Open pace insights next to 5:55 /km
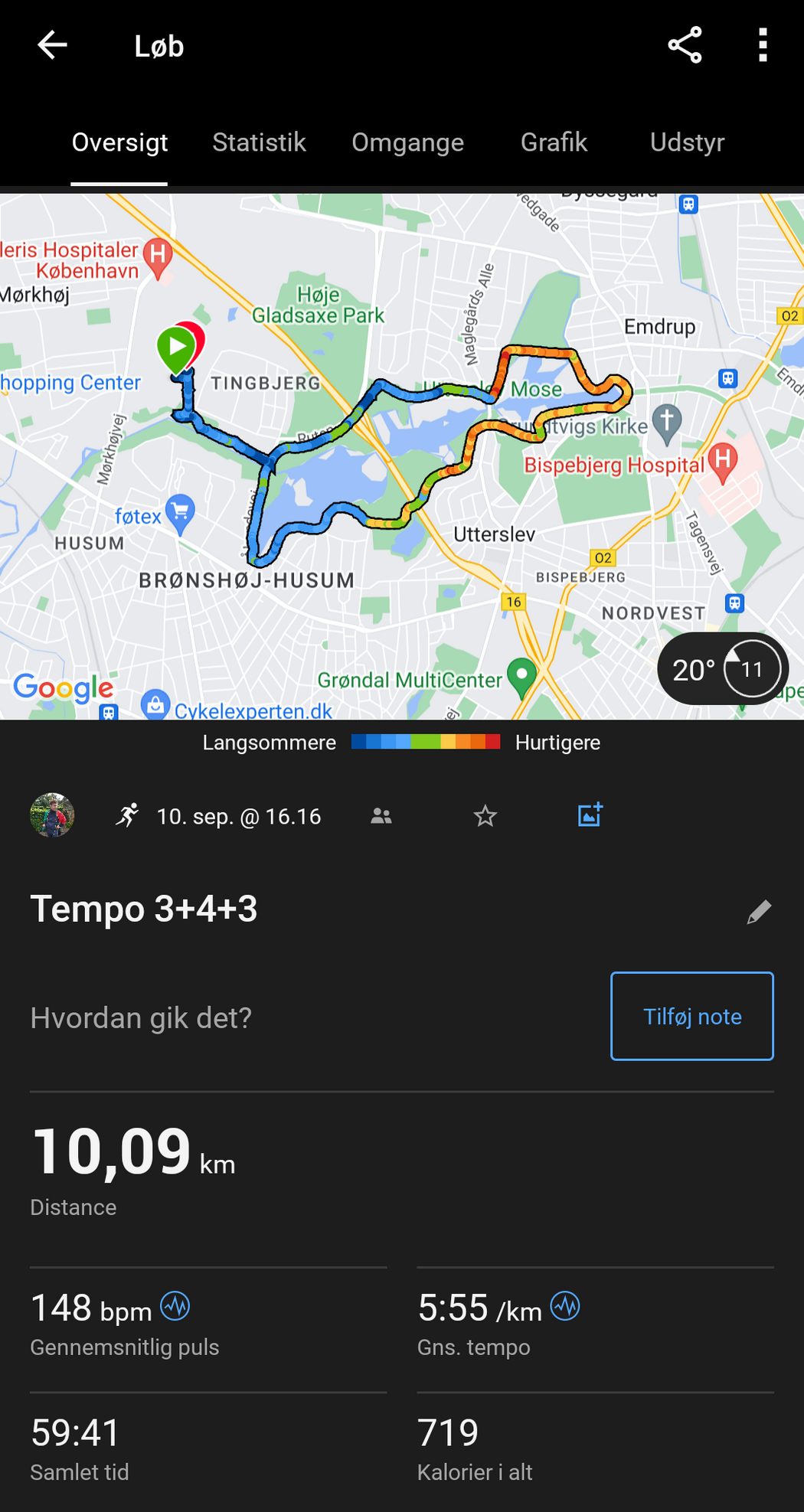Screen dimensions: 804x1512 click(x=565, y=1306)
